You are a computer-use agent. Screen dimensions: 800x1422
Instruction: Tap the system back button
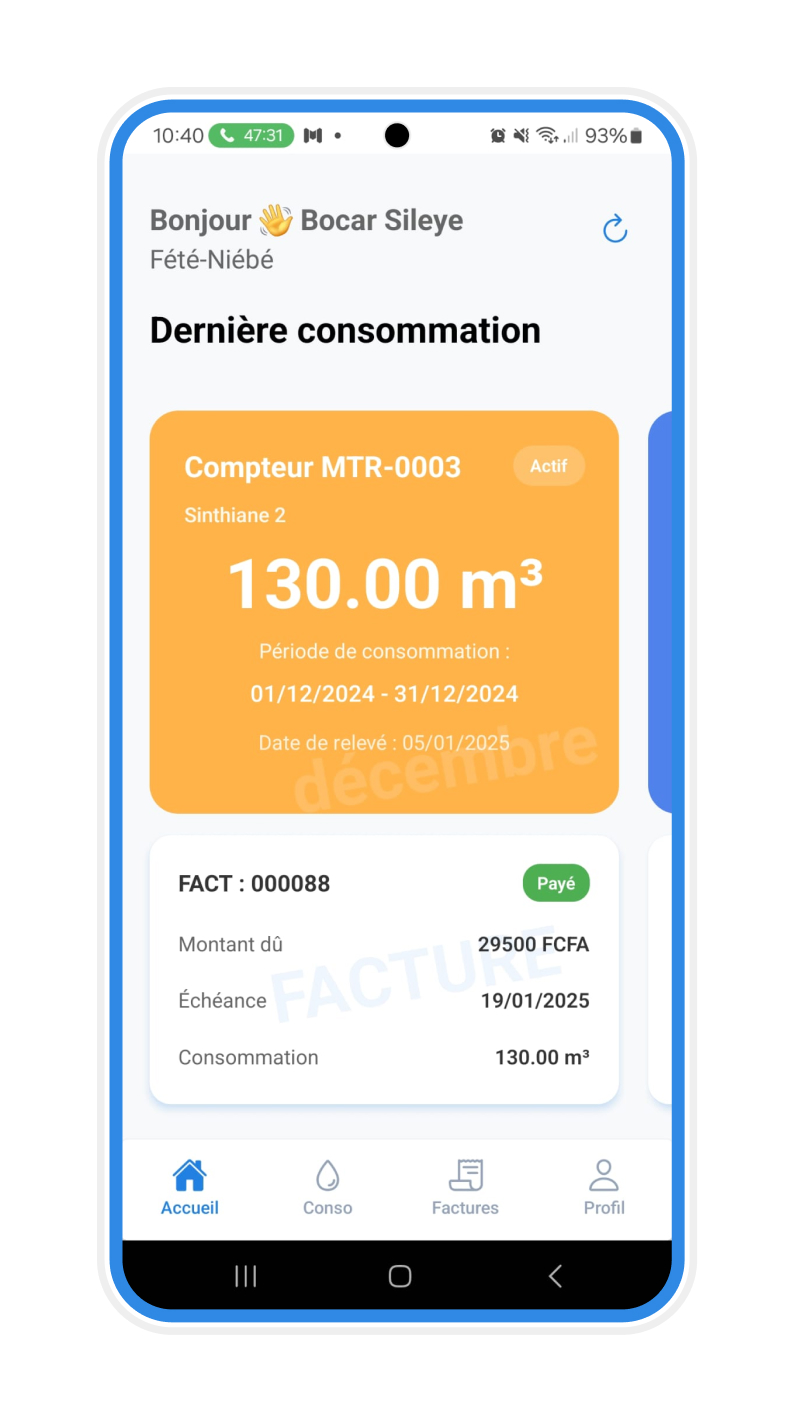click(555, 1275)
